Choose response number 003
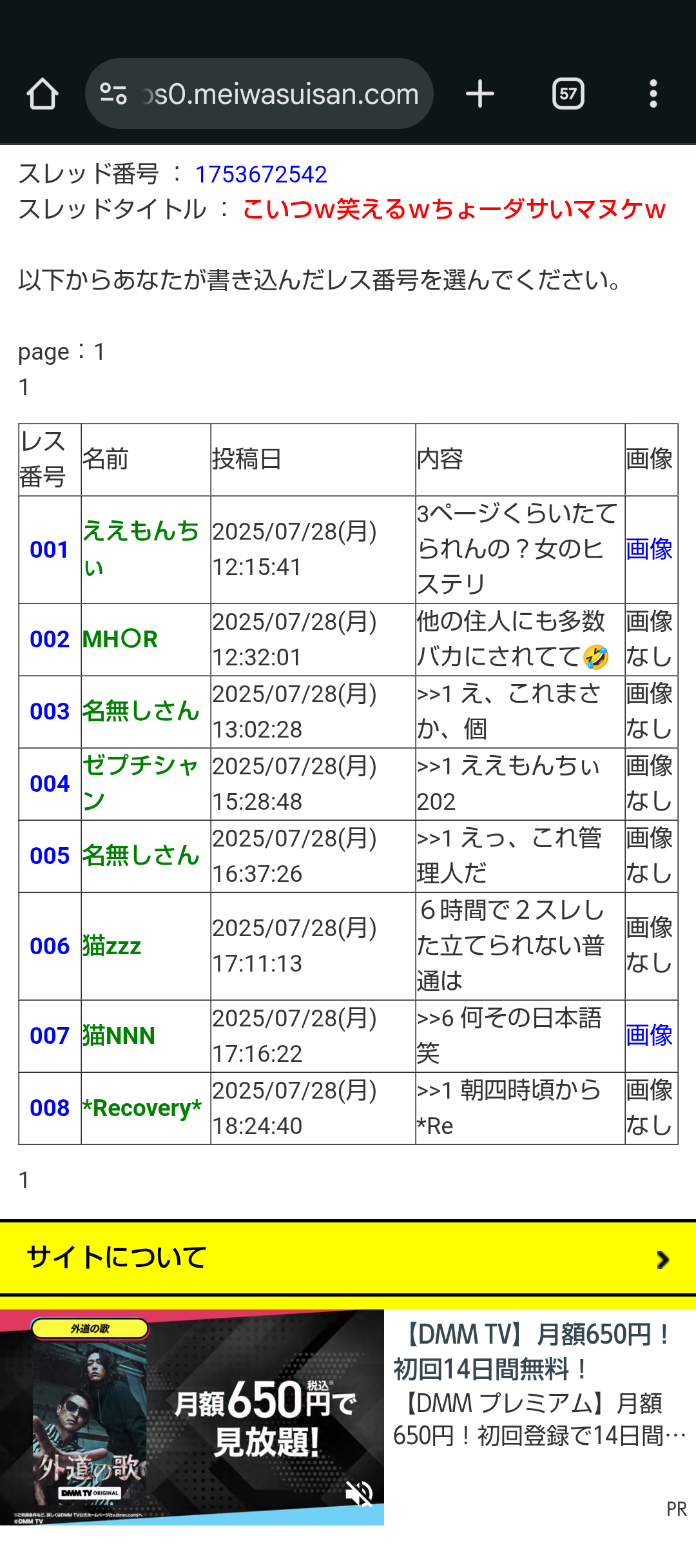The width and height of the screenshot is (696, 1568). coord(50,712)
